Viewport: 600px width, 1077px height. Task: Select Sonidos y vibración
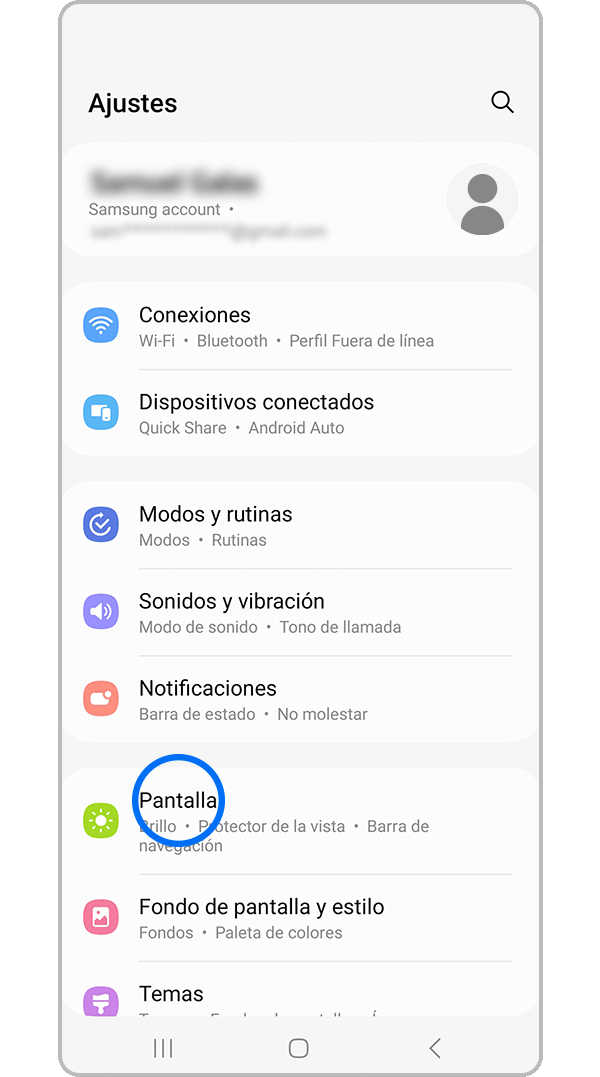[300, 612]
